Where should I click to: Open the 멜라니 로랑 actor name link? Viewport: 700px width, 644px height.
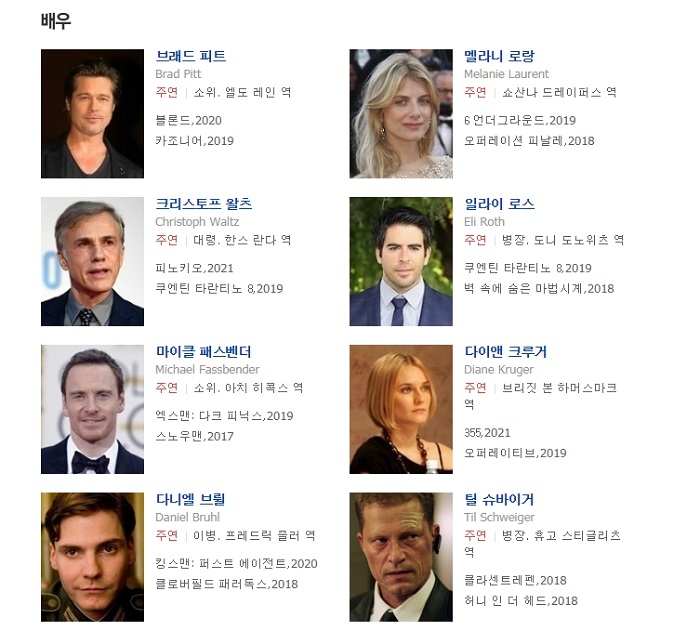point(499,56)
